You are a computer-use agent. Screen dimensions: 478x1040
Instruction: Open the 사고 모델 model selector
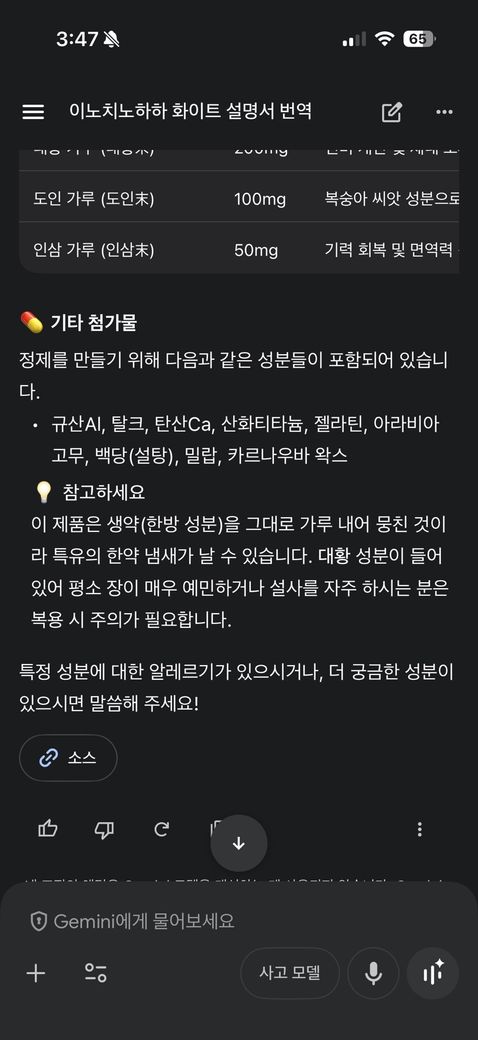point(290,973)
